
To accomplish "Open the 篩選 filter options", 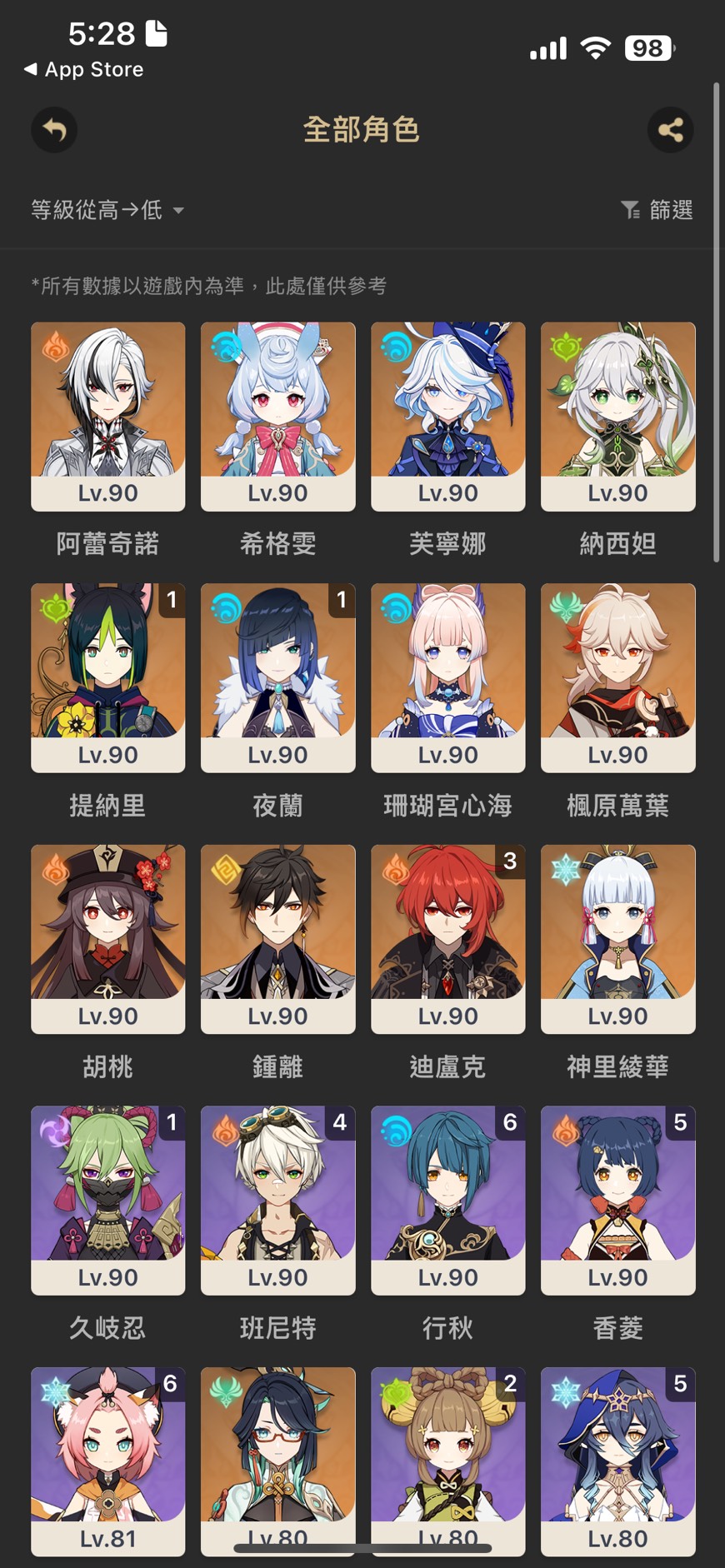I will (657, 210).
